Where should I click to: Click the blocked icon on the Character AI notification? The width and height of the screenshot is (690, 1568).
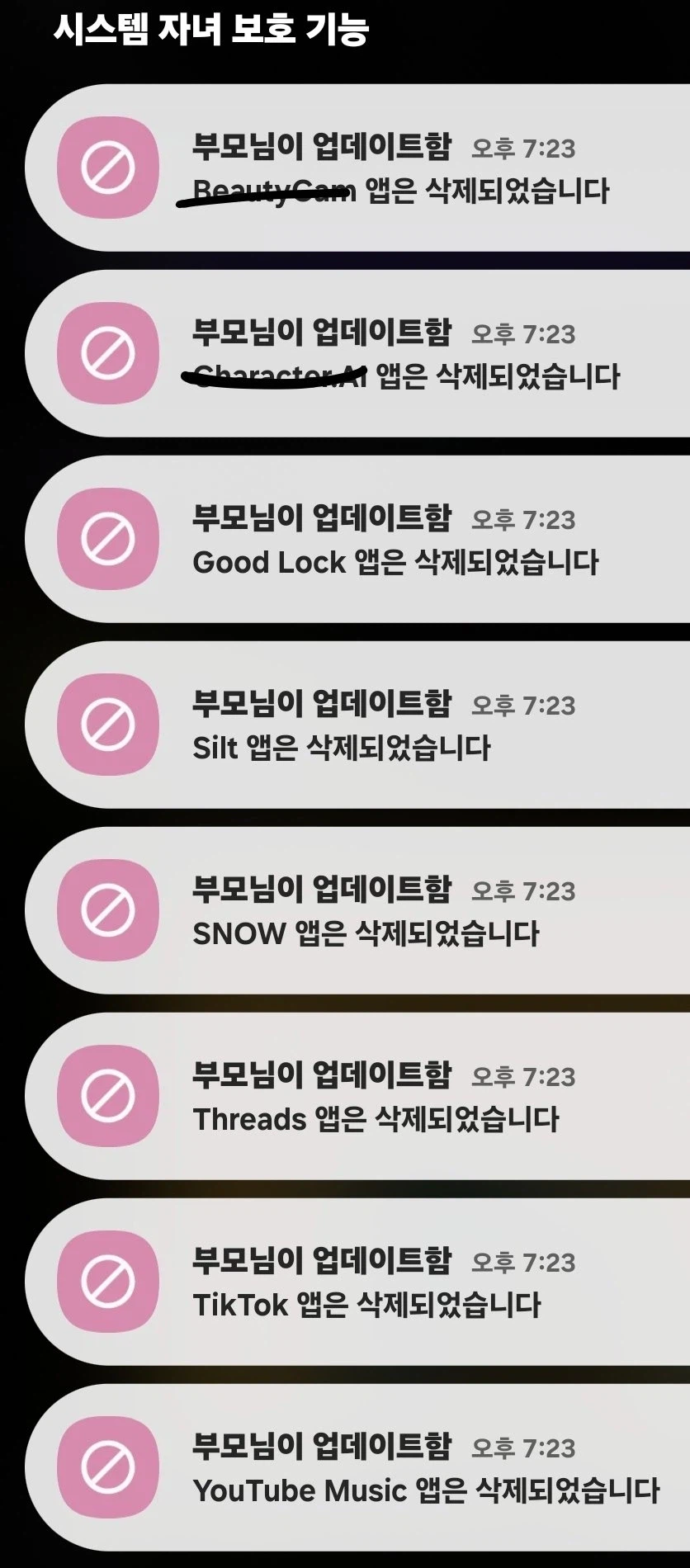tap(110, 352)
